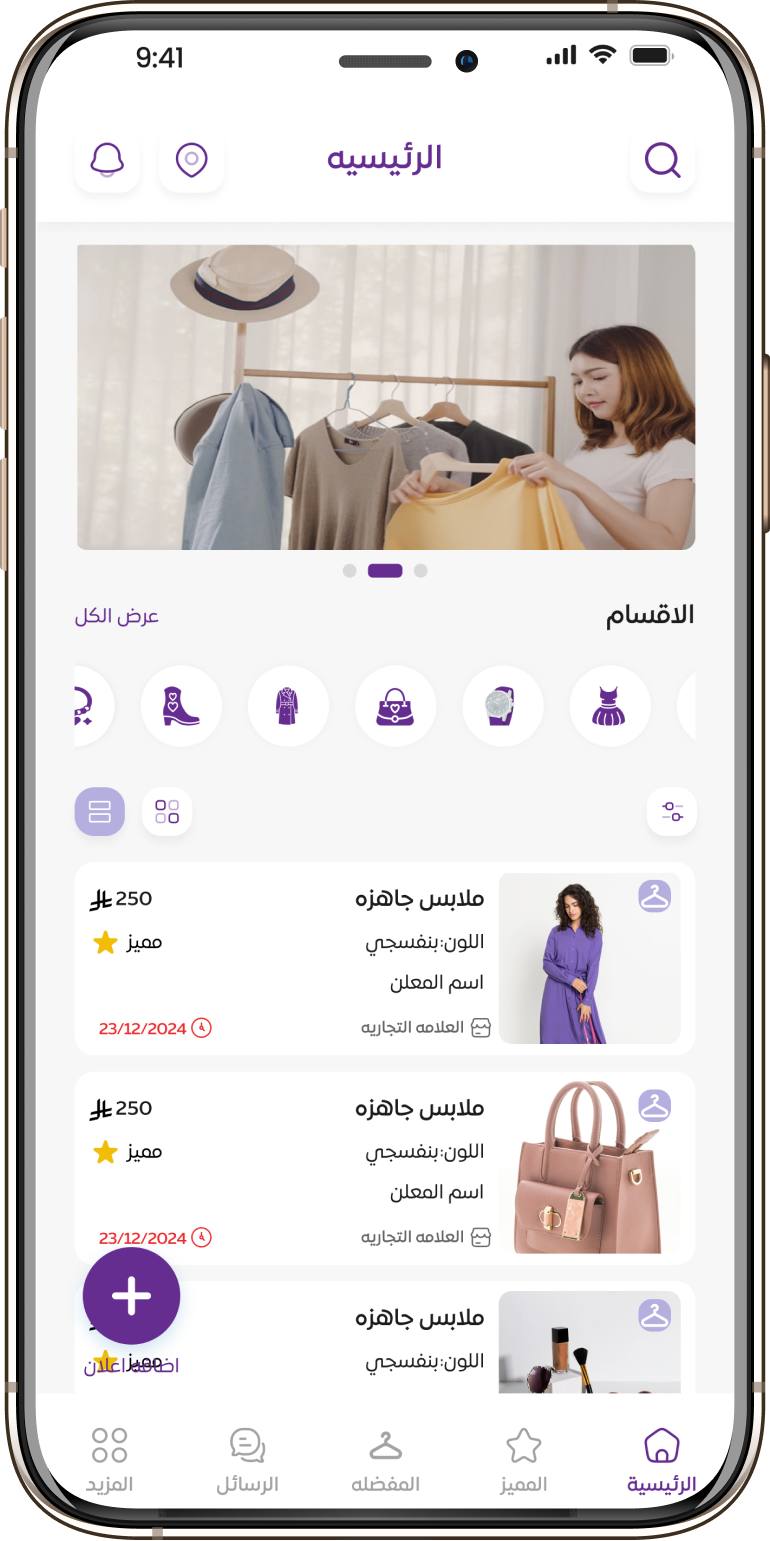Image resolution: width=770 pixels, height=1541 pixels.
Task: Select the watch category
Action: [502, 706]
